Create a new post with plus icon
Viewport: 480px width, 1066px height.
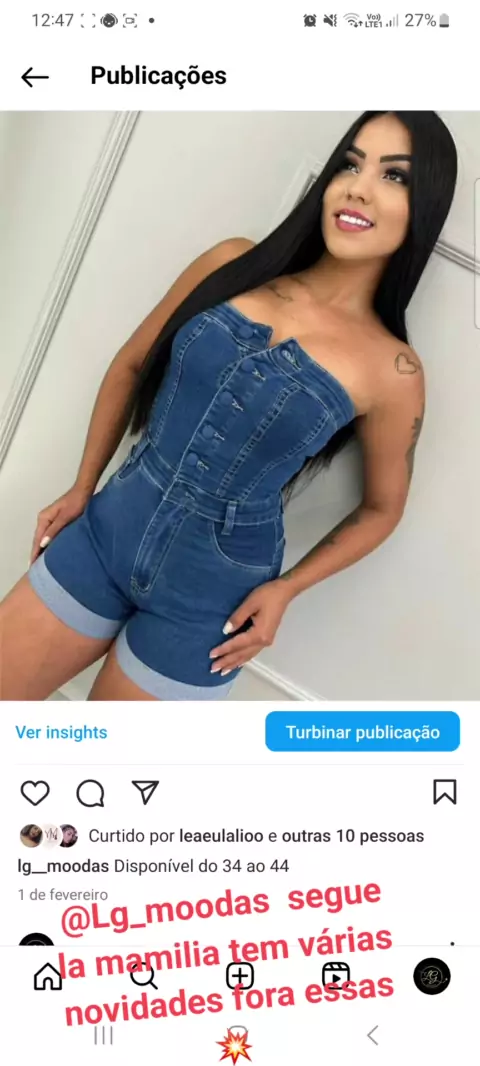(x=239, y=976)
